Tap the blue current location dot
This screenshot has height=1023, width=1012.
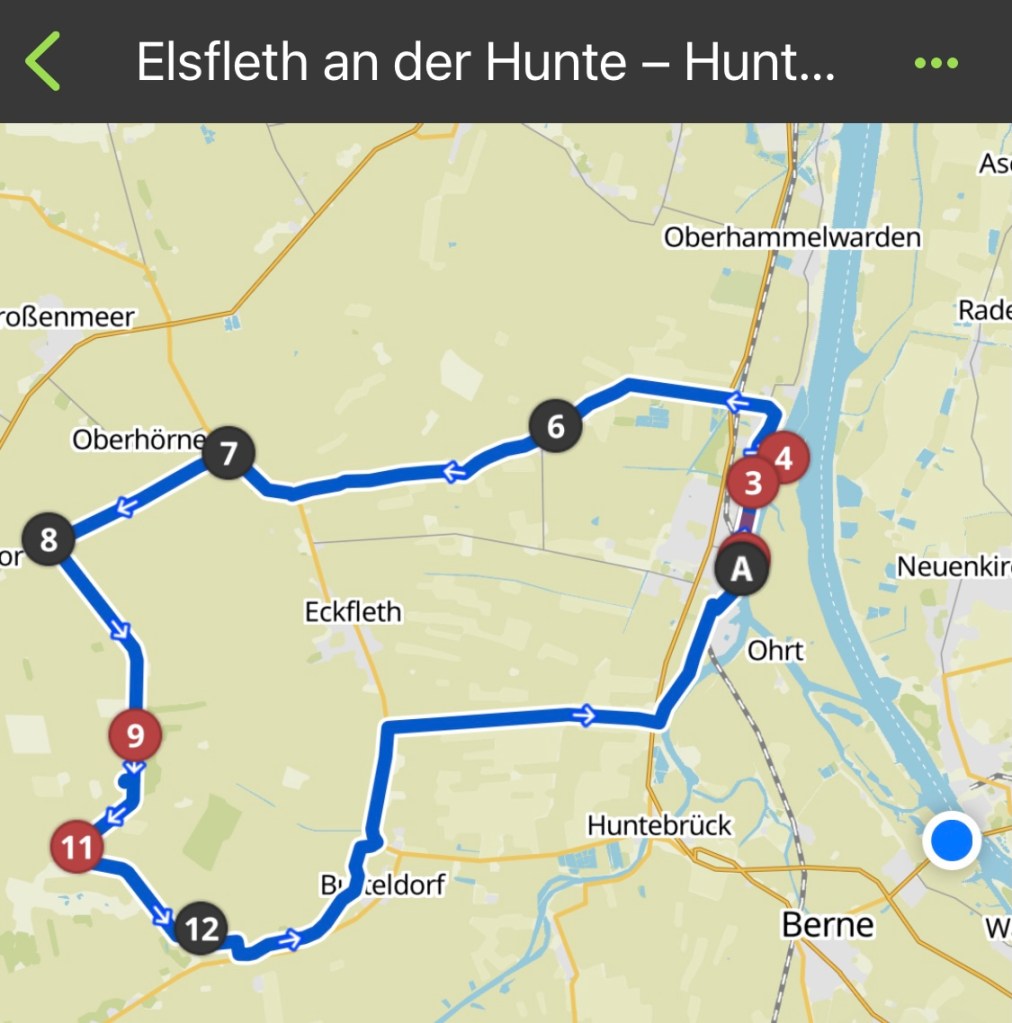(x=950, y=840)
